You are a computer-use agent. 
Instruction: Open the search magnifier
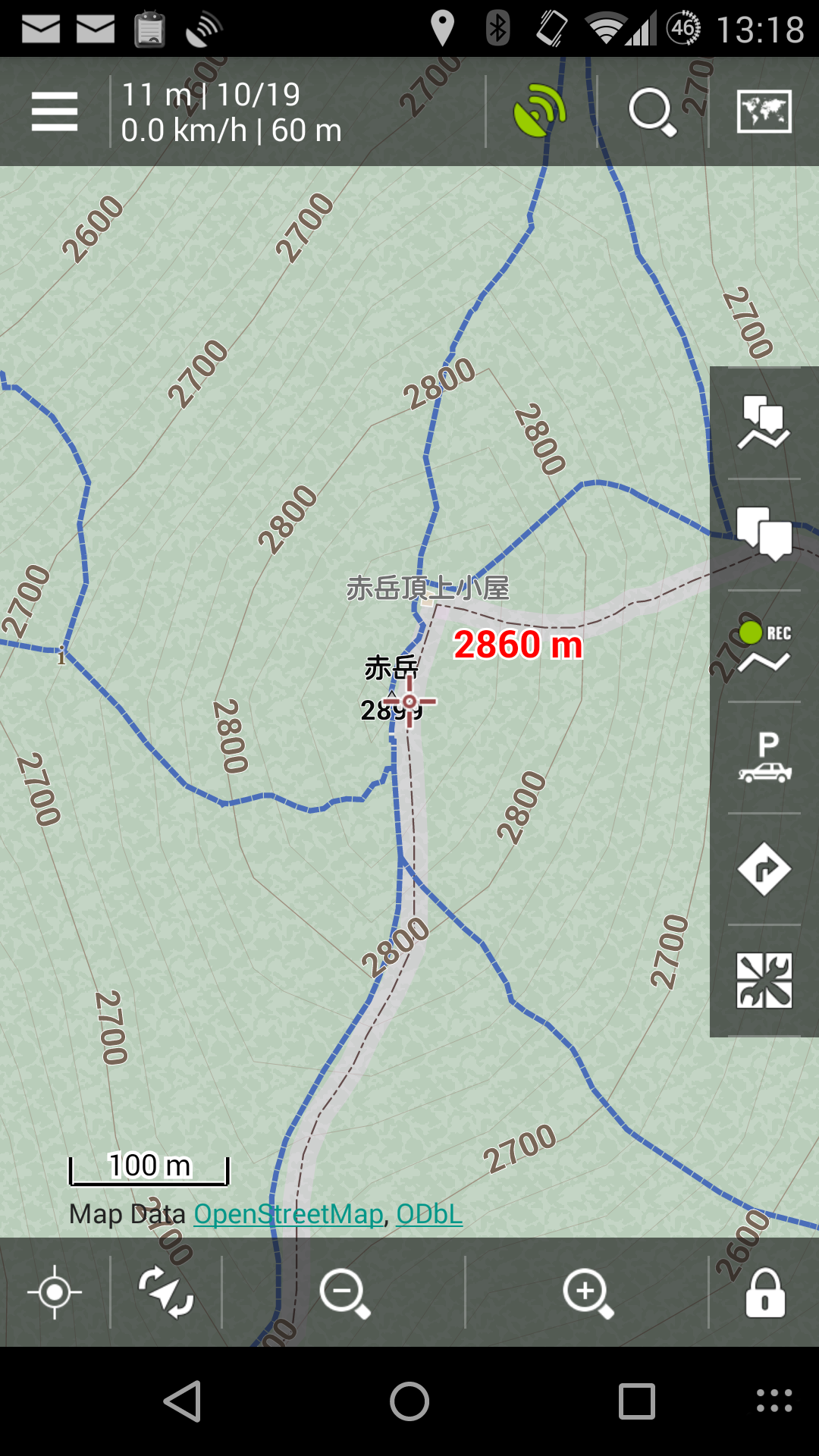tap(652, 112)
